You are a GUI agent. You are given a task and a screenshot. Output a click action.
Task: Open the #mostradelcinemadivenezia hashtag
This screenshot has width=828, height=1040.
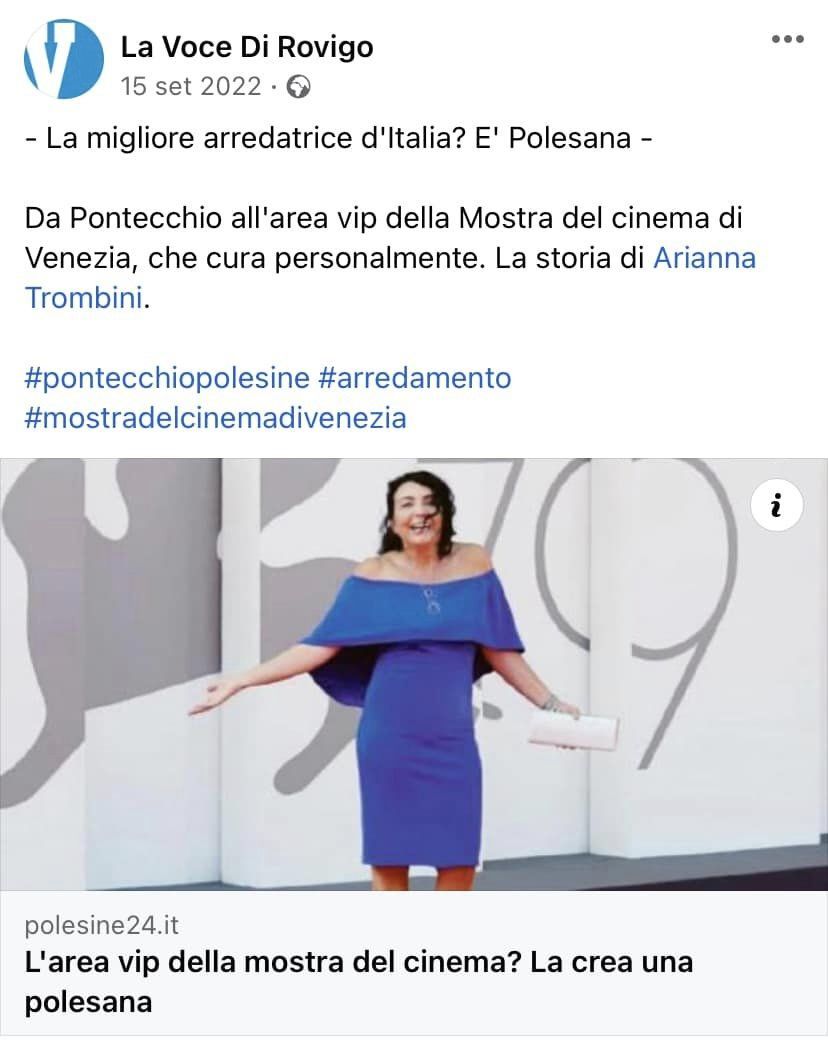[x=215, y=417]
